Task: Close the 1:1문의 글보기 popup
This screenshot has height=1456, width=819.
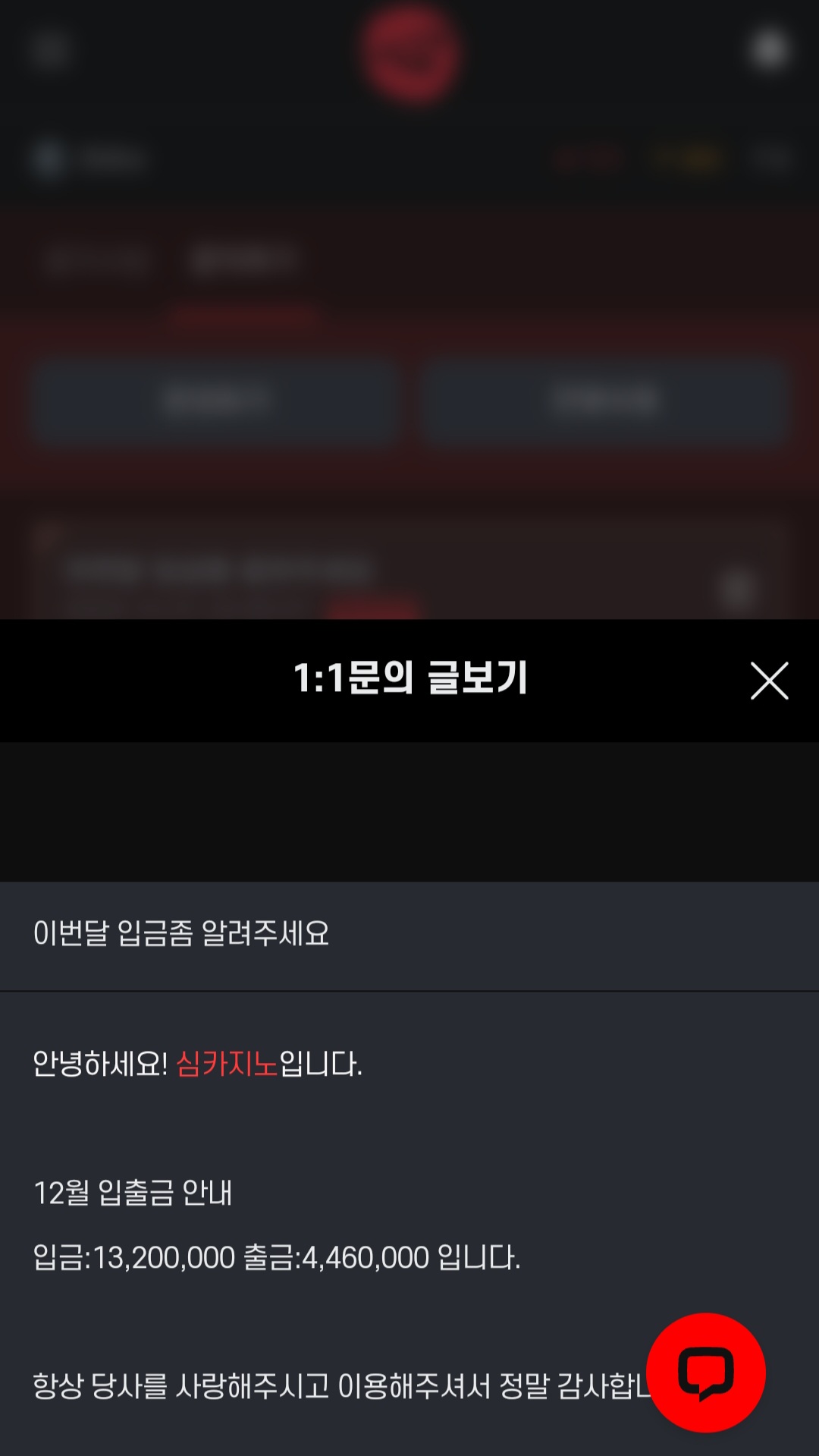Action: coord(769,681)
